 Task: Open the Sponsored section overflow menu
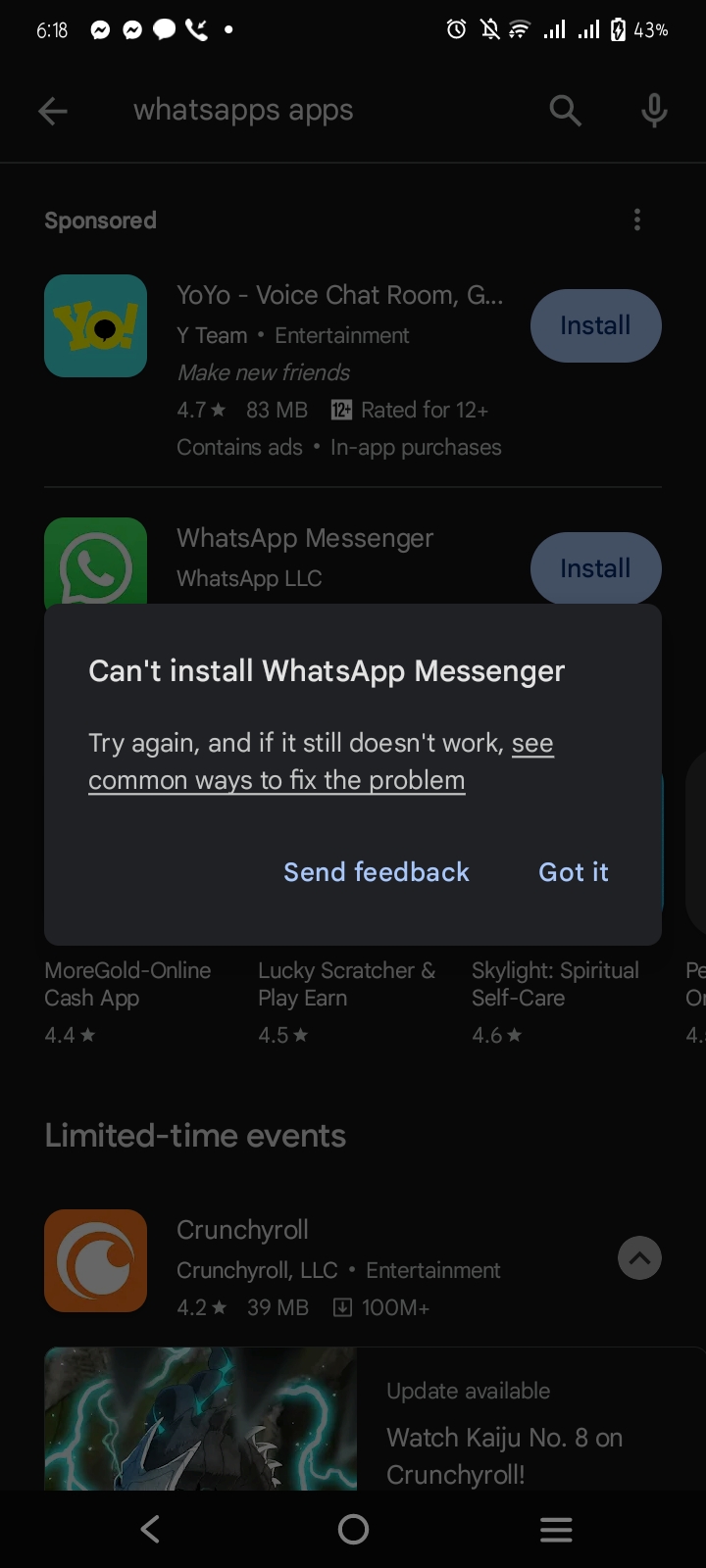click(x=637, y=220)
